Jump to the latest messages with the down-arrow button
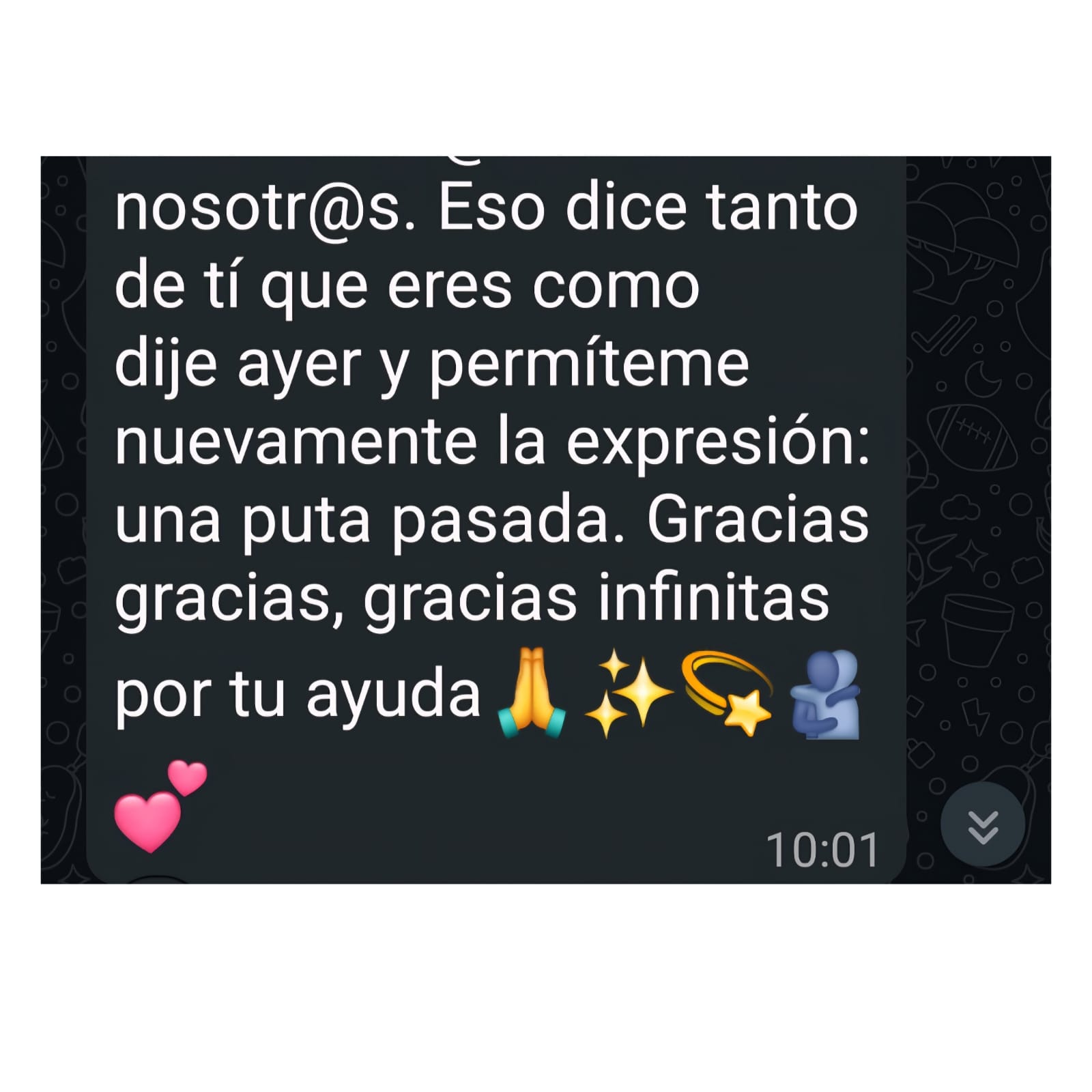1092x1092 pixels. pyautogui.click(x=982, y=825)
